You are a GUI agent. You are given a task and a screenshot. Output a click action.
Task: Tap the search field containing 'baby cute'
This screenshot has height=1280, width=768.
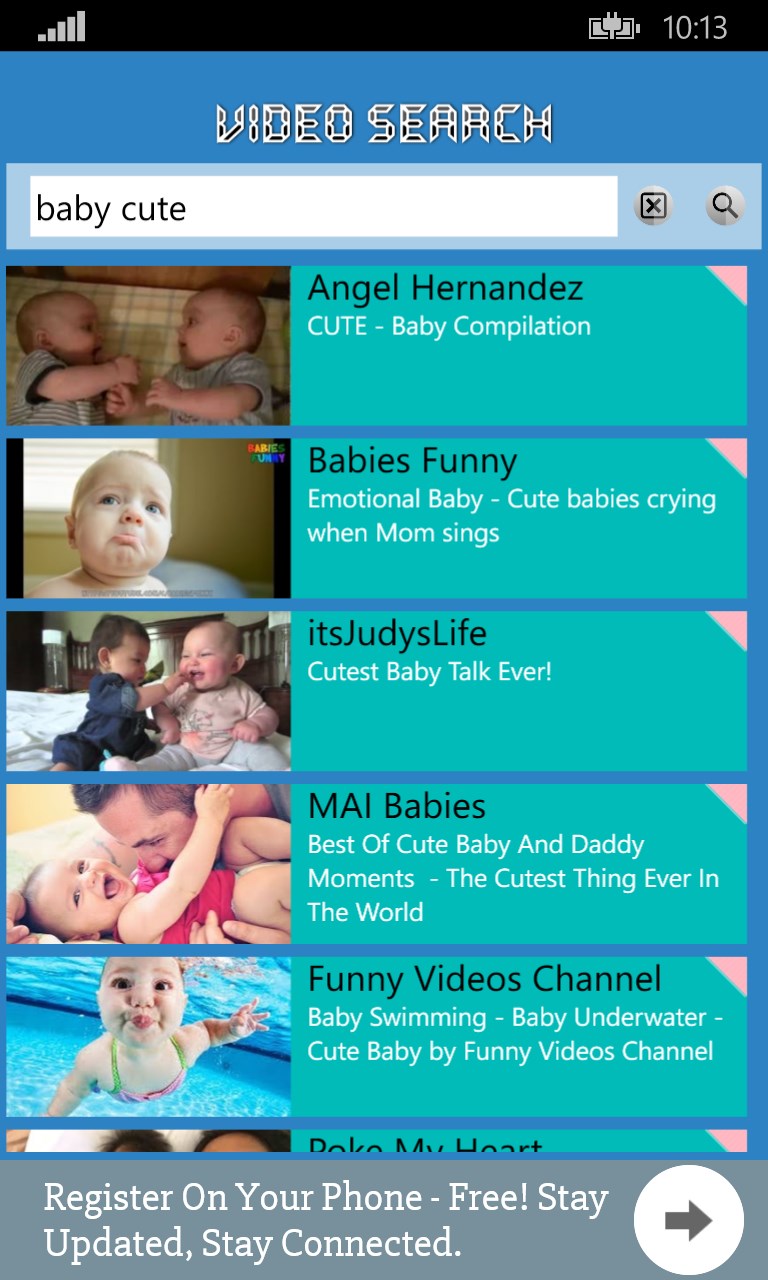(x=323, y=207)
